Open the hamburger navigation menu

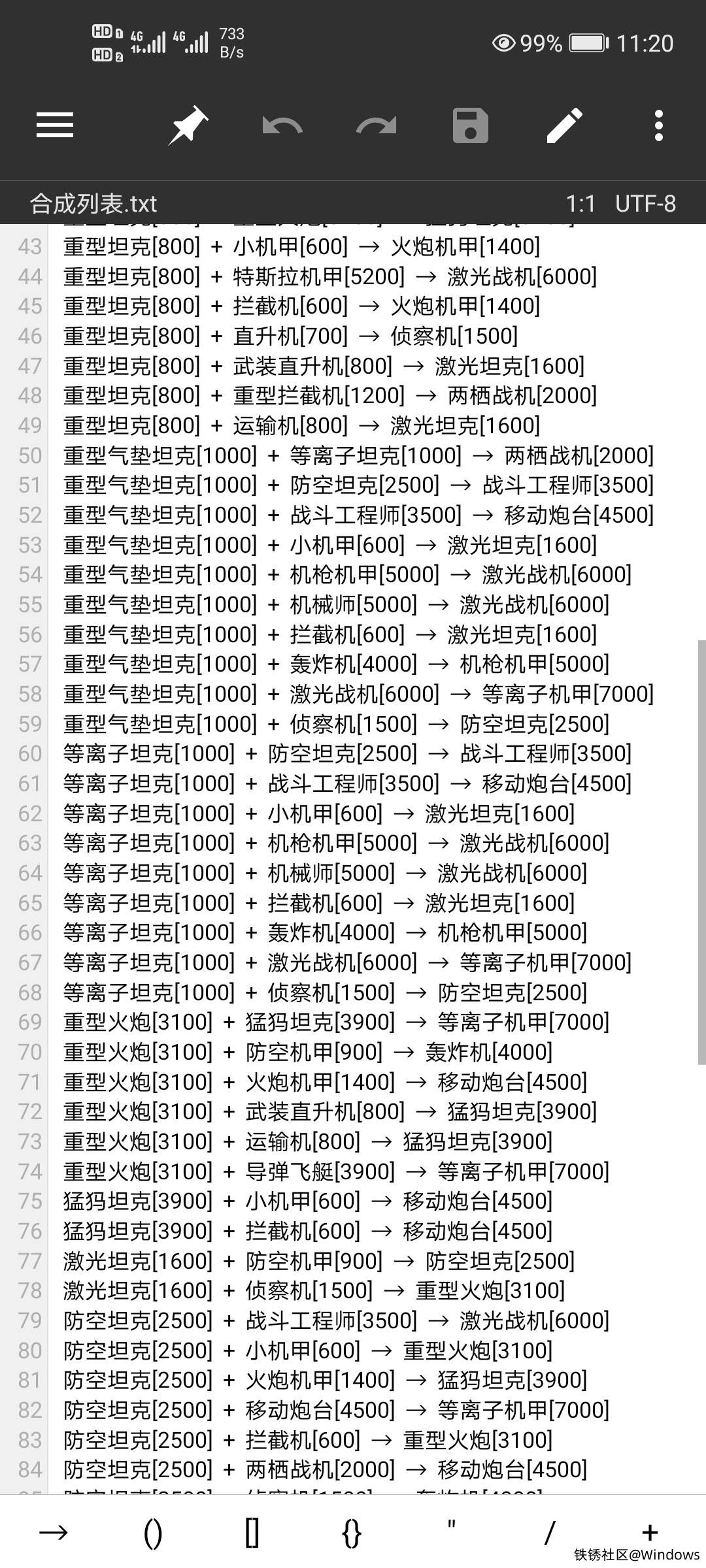point(55,125)
